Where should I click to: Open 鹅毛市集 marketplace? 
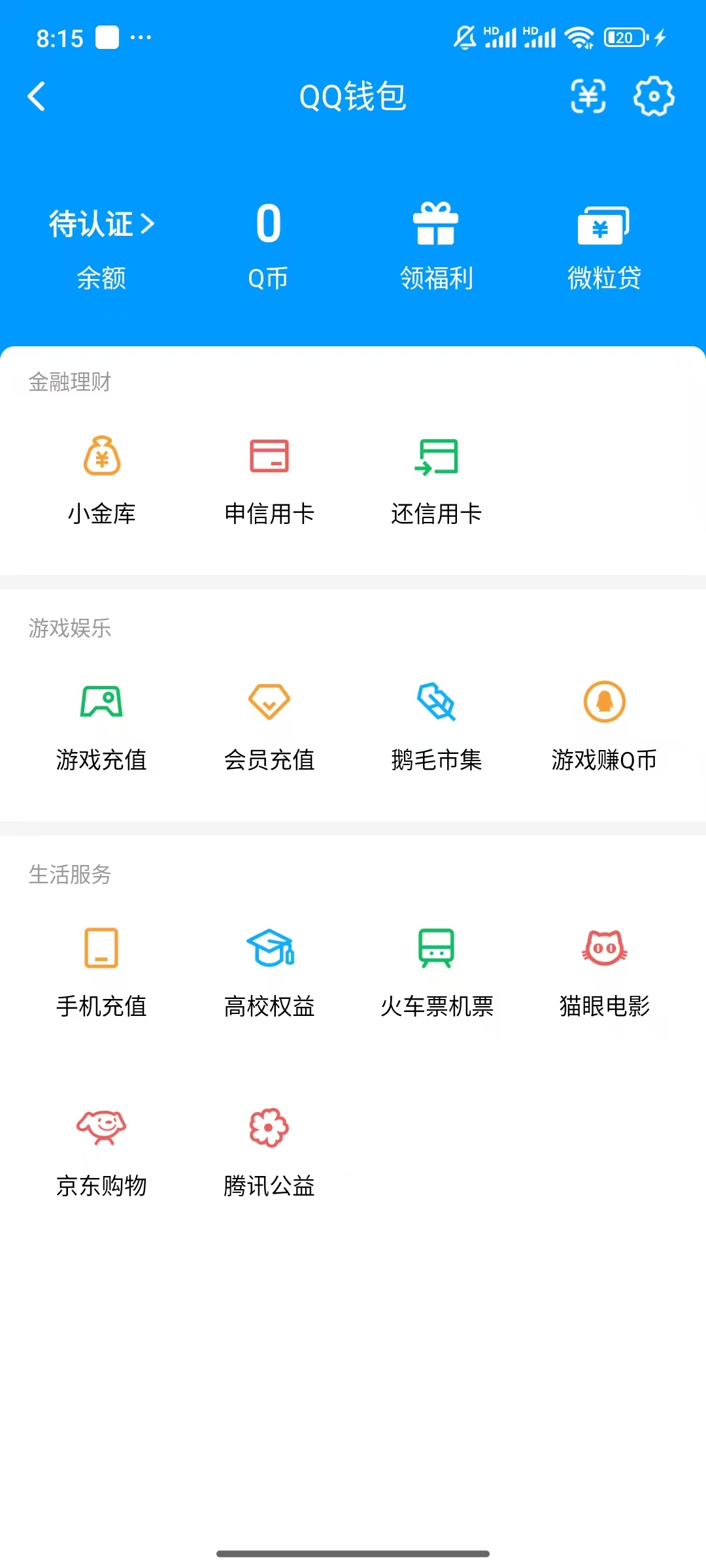tap(437, 725)
